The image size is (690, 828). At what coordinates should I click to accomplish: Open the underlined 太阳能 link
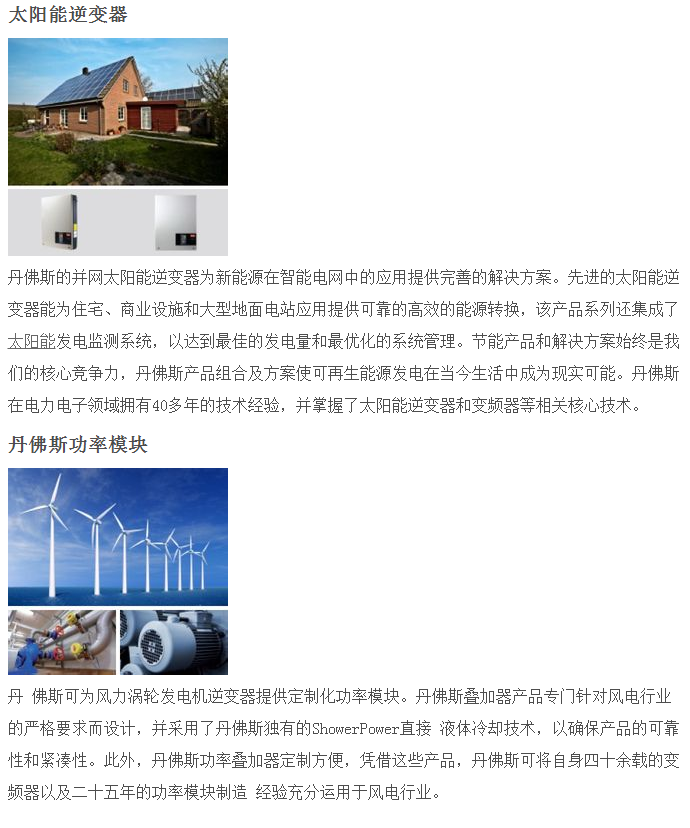pyautogui.click(x=31, y=341)
